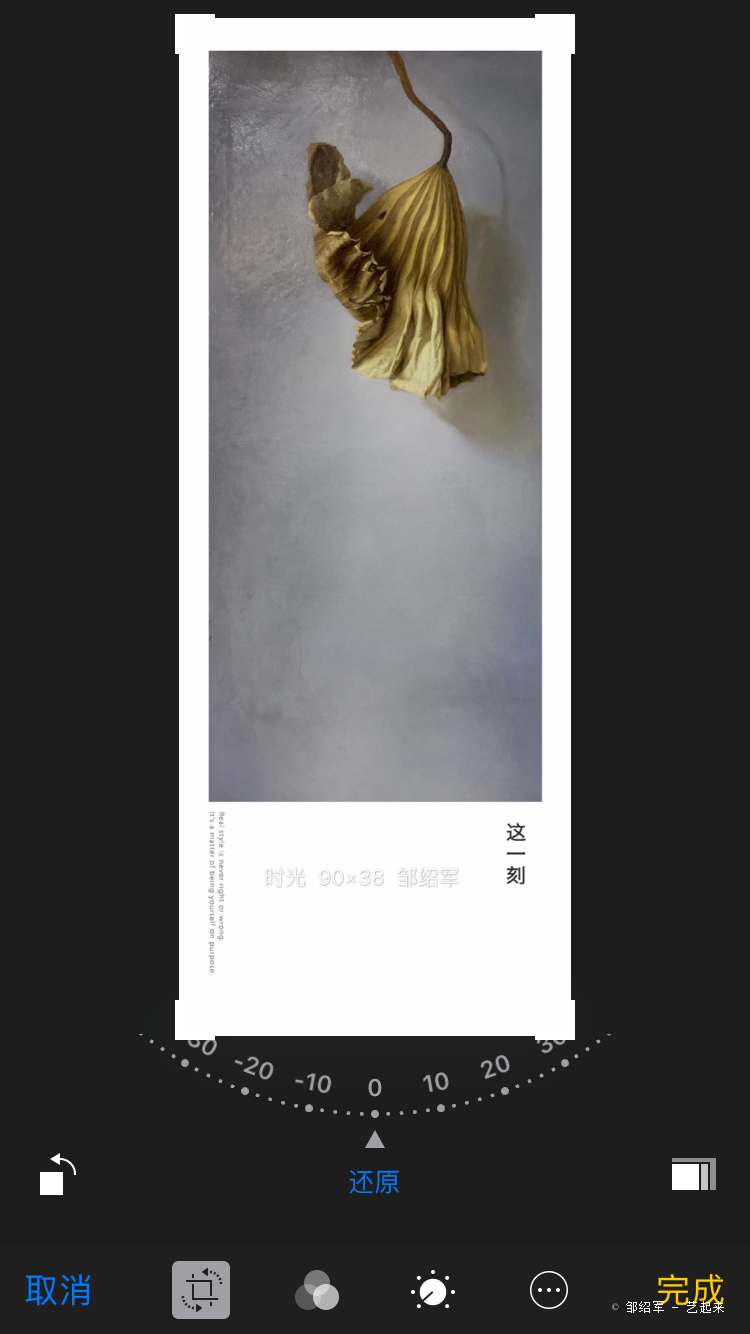Open the light adjustment dial tool
This screenshot has height=1334, width=750.
(433, 1290)
